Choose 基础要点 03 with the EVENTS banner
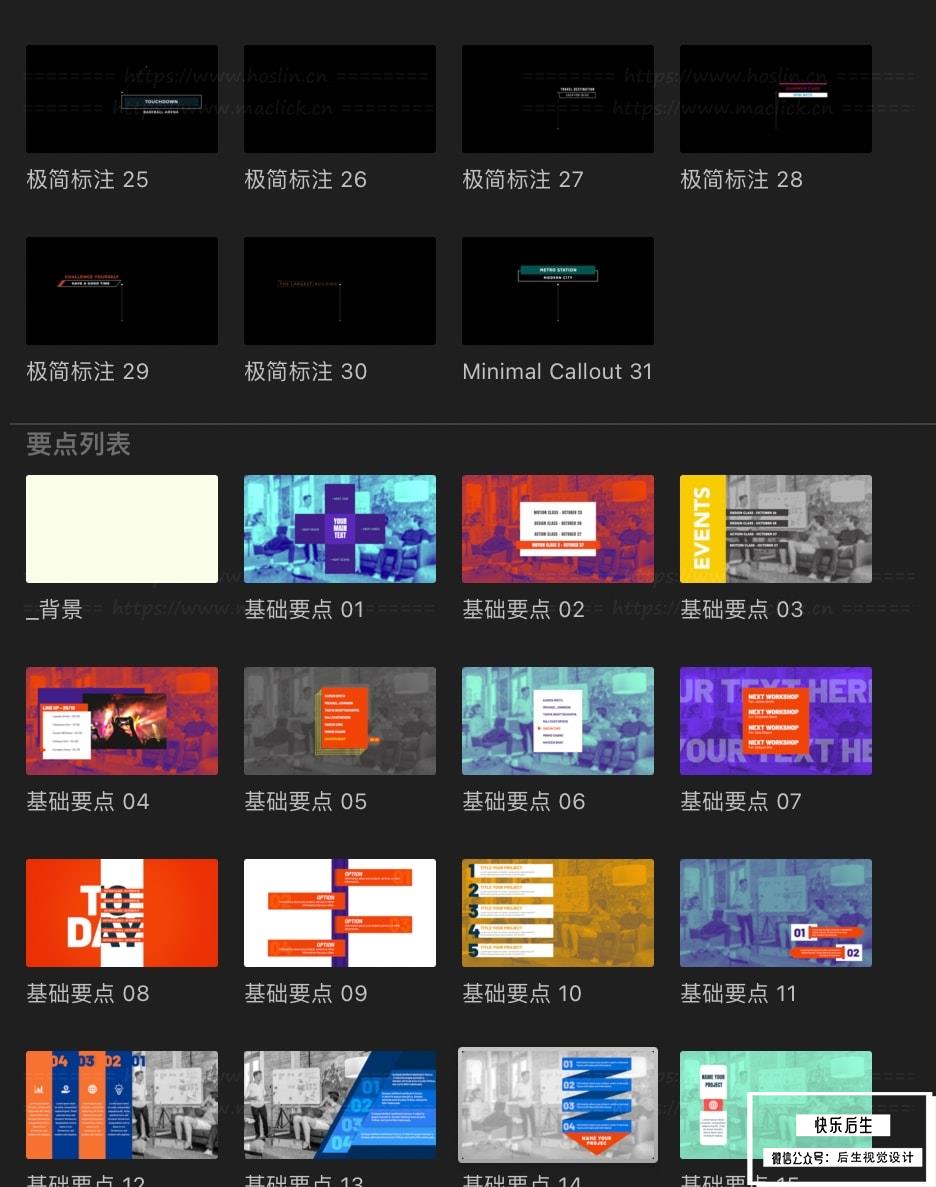Screen dimensions: 936x1187 click(776, 529)
